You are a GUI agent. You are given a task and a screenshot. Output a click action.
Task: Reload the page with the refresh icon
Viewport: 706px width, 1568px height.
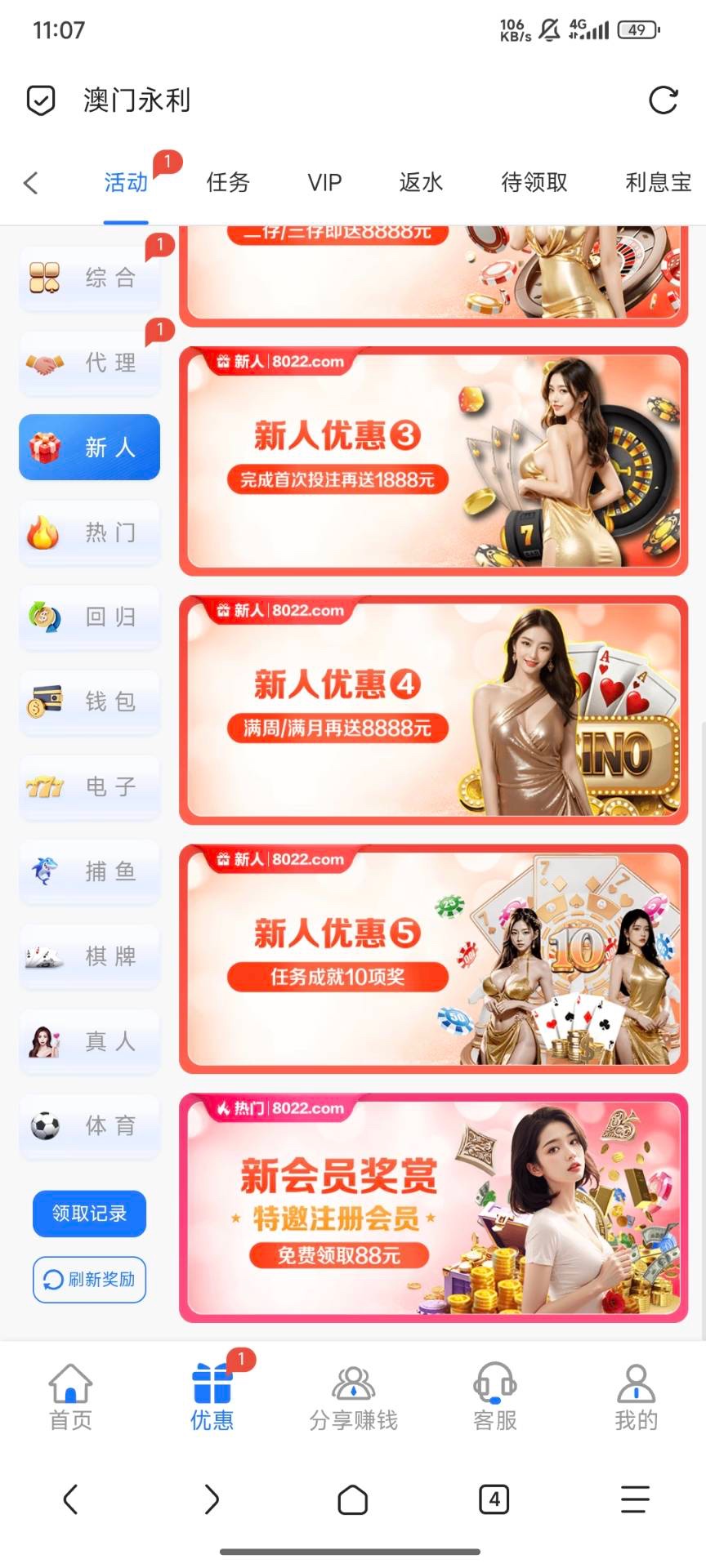[663, 100]
